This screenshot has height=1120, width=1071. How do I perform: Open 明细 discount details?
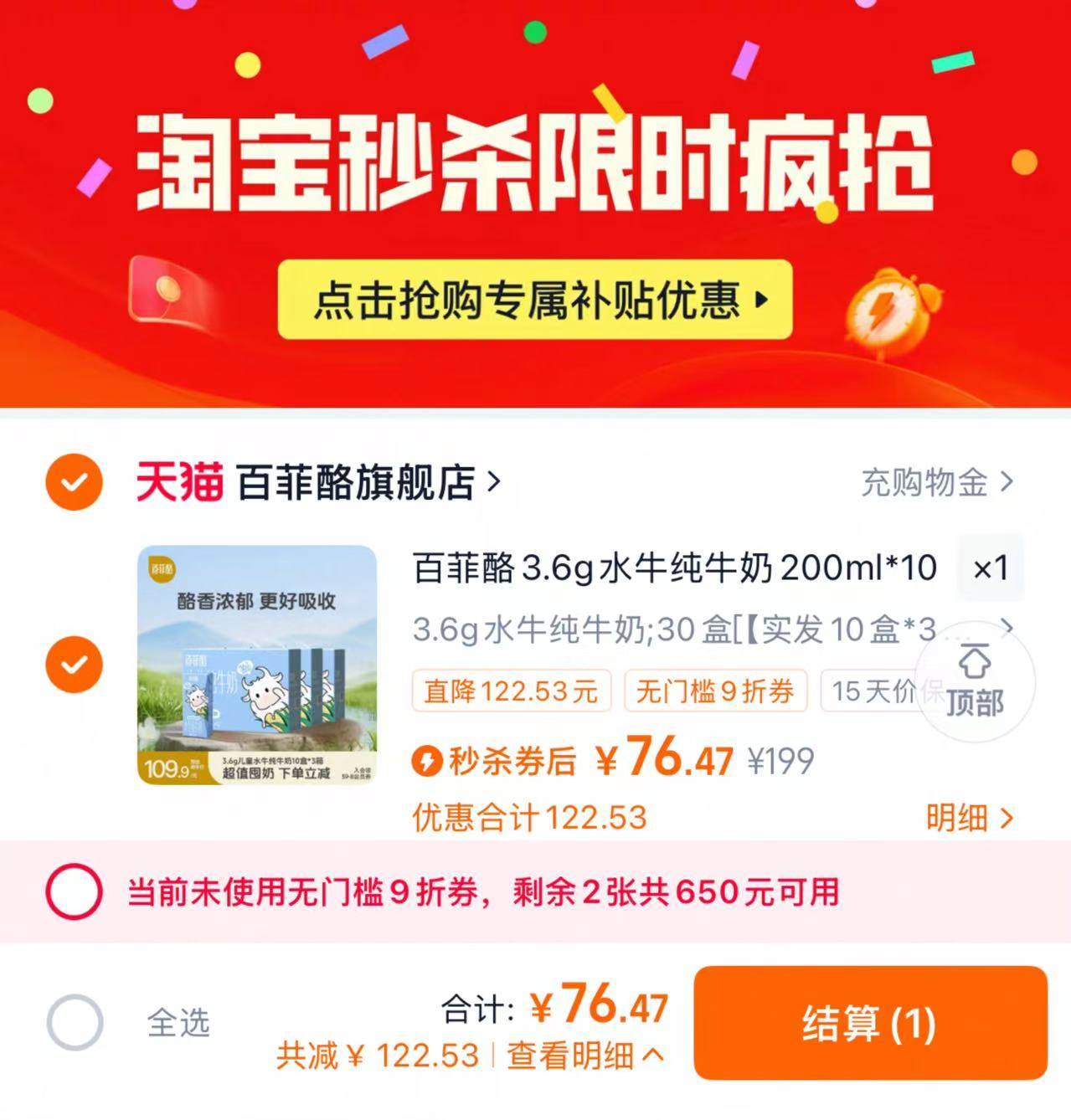tap(969, 818)
